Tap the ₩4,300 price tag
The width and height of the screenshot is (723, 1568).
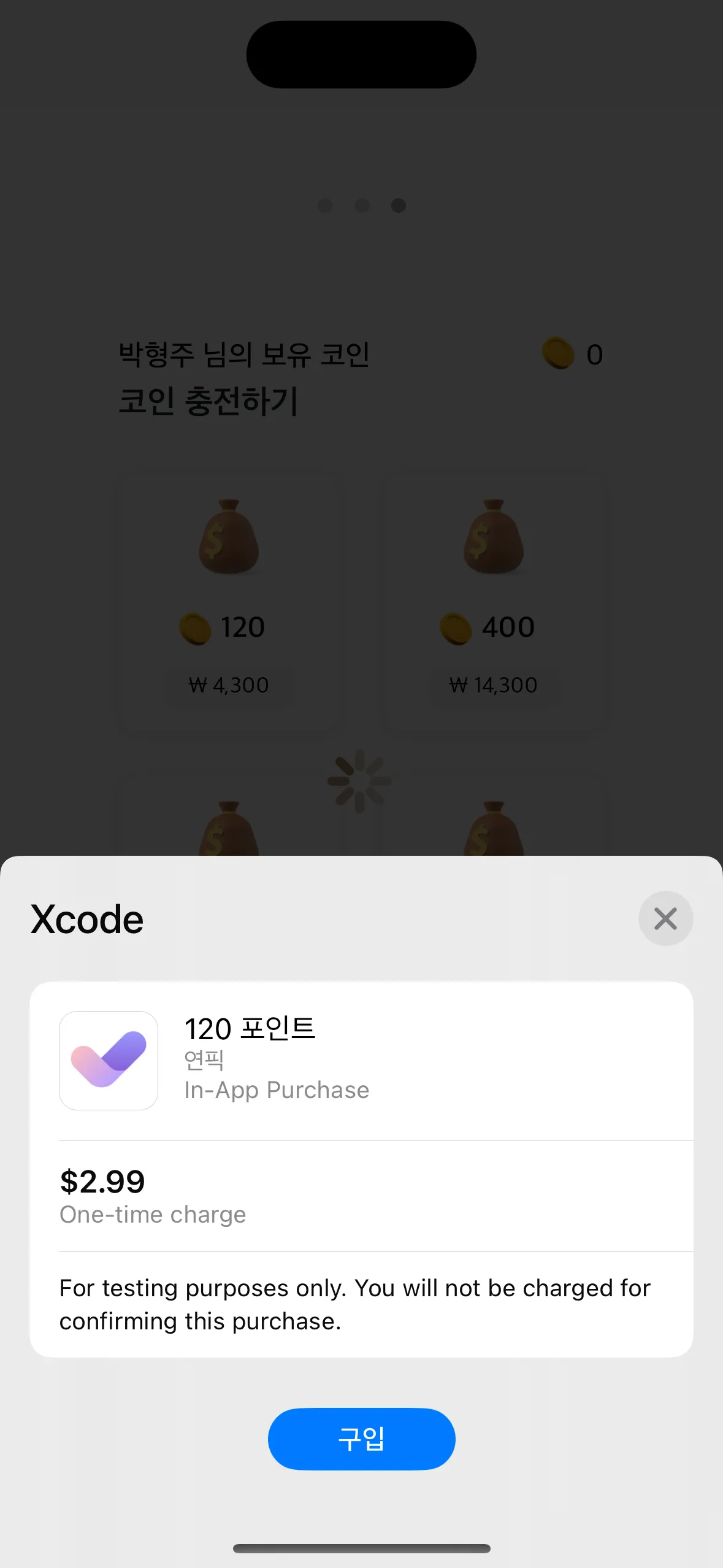(x=229, y=685)
